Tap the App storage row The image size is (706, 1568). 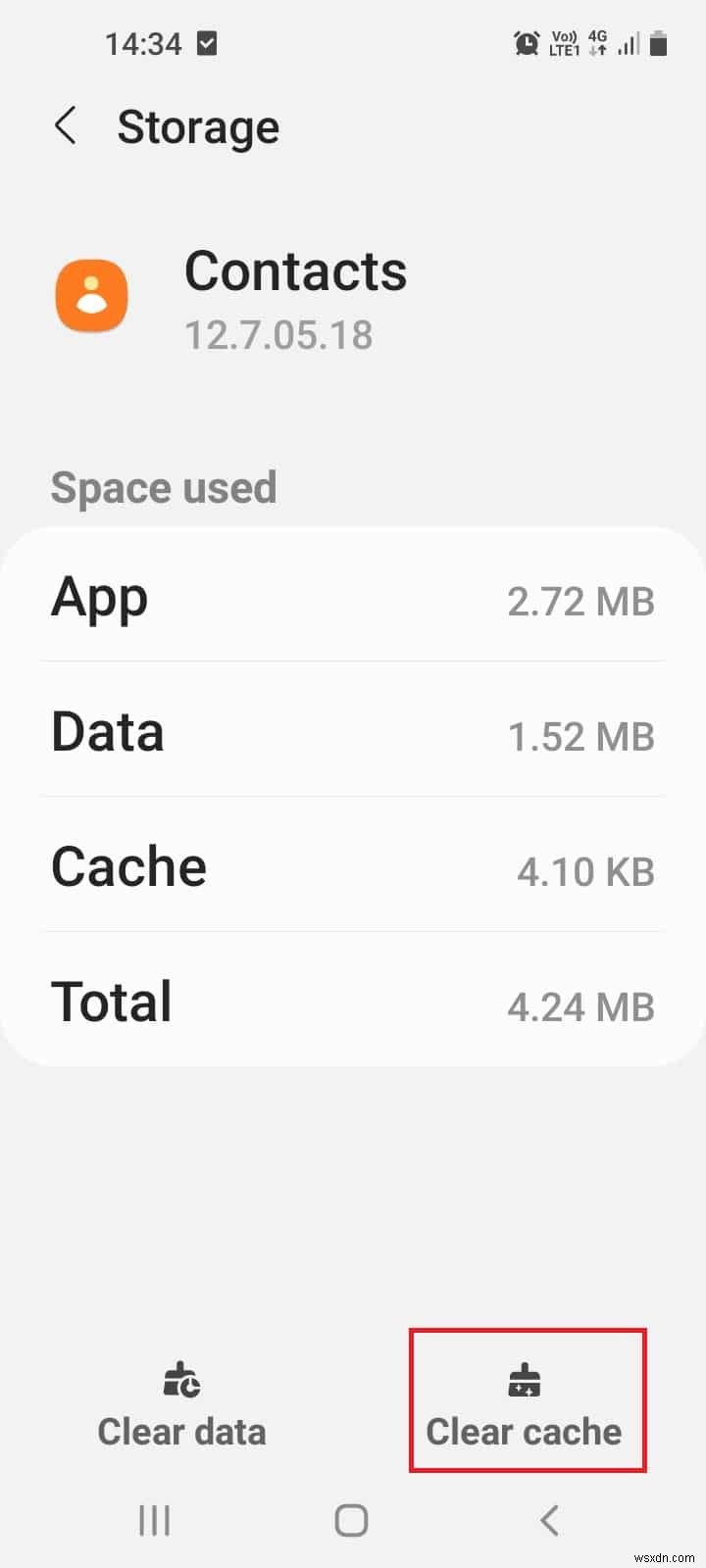353,600
